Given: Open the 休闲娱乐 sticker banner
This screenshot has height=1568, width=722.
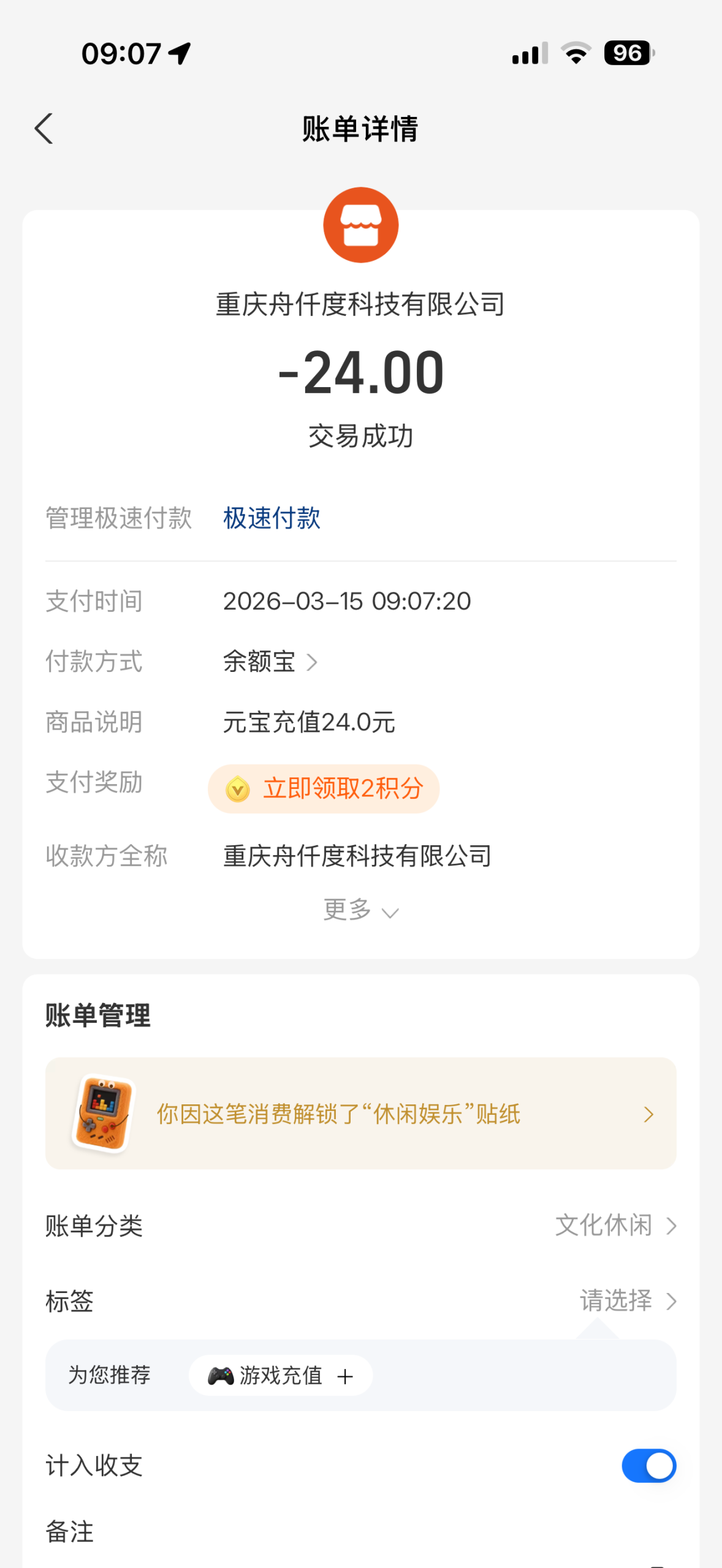Looking at the screenshot, I should 360,1114.
